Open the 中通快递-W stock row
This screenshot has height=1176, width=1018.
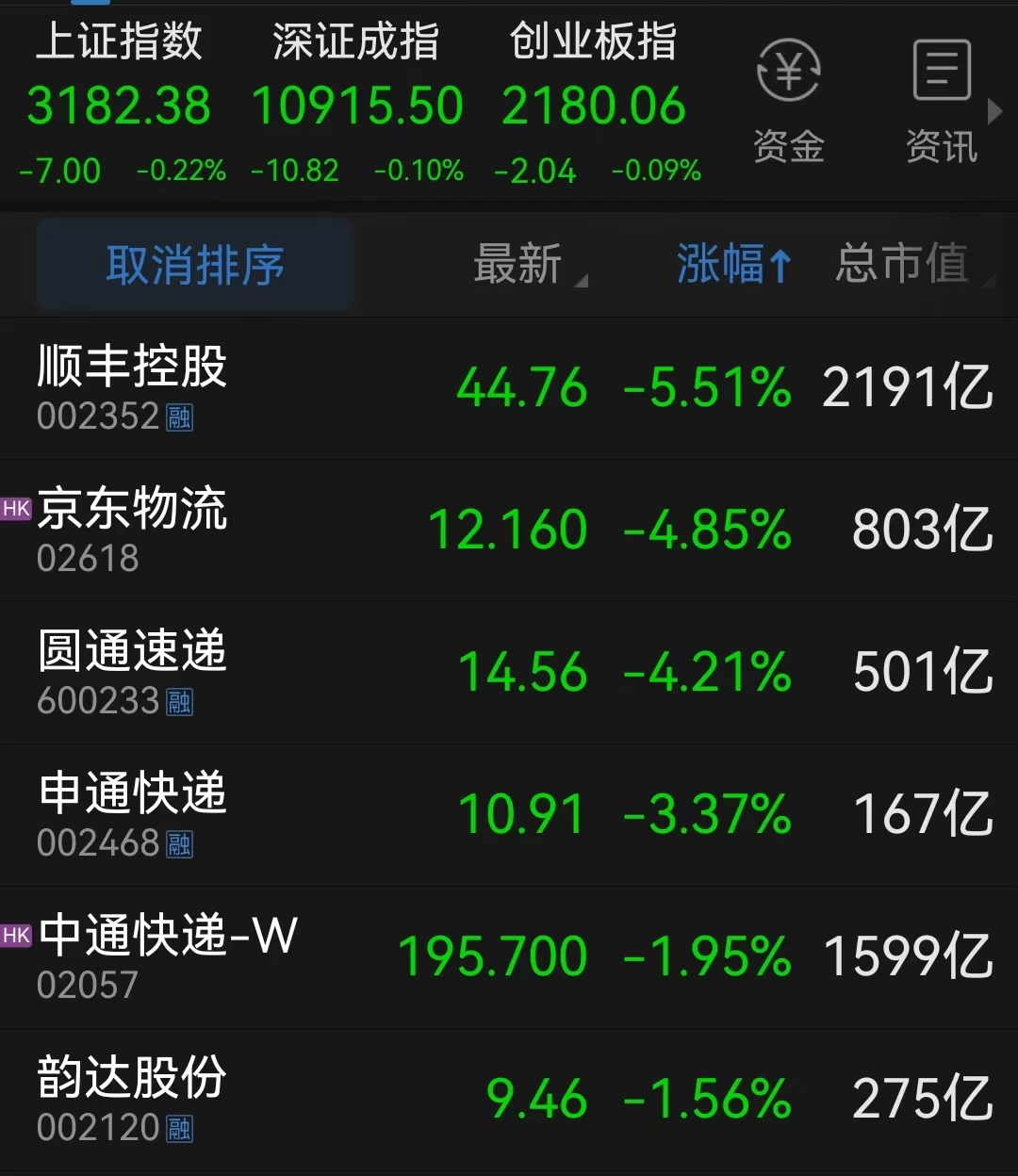(509, 957)
